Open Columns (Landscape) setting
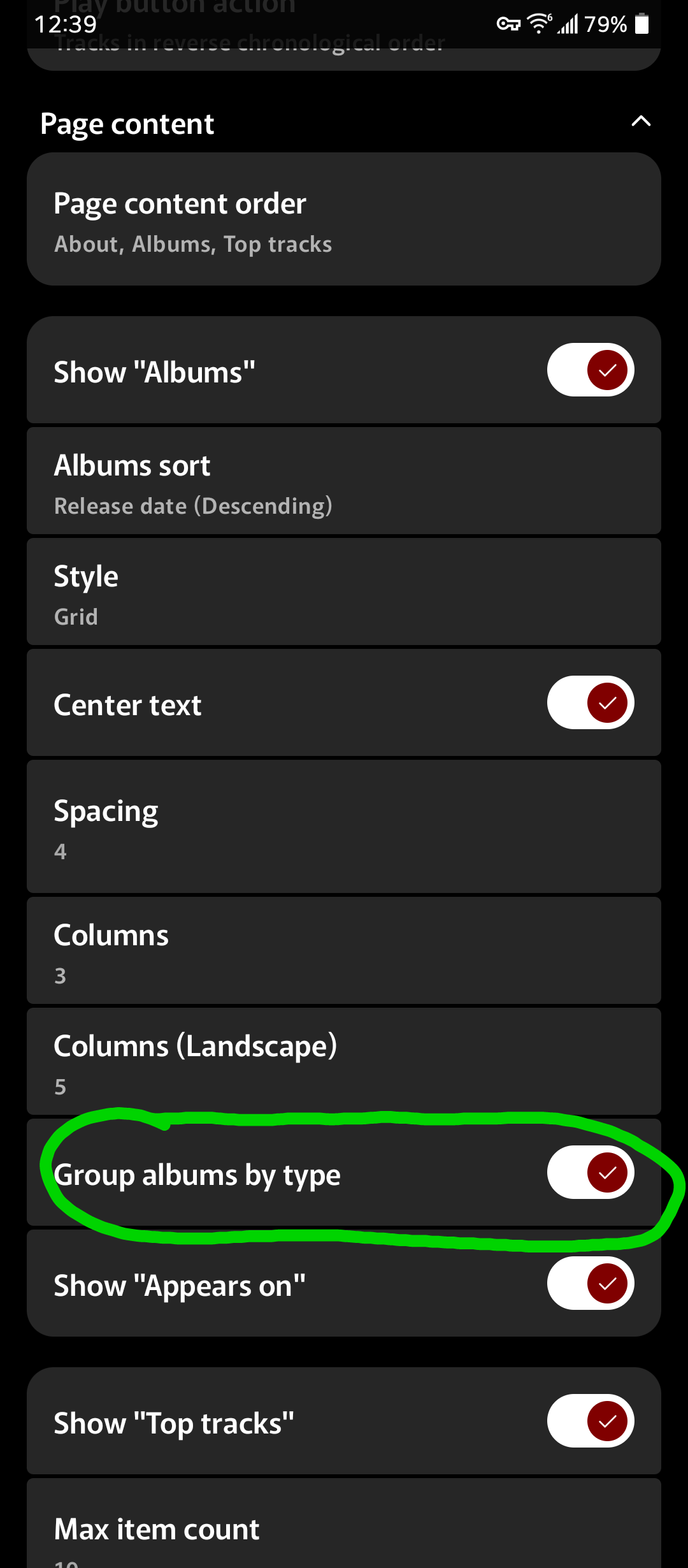Image resolution: width=688 pixels, height=1568 pixels. 344,1062
